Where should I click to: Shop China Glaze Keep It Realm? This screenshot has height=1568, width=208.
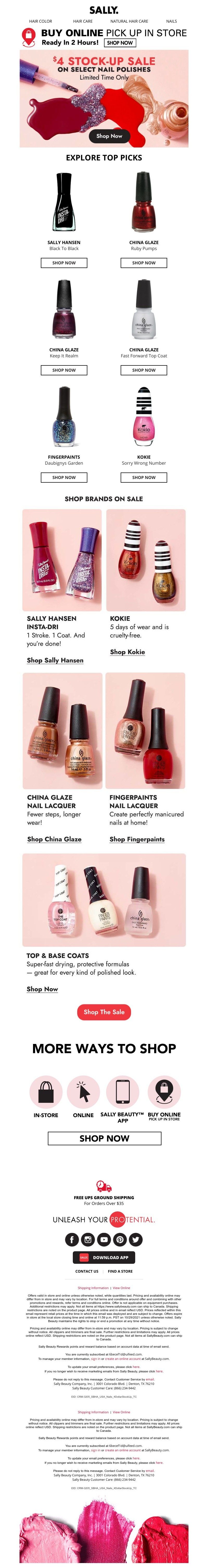(x=64, y=370)
